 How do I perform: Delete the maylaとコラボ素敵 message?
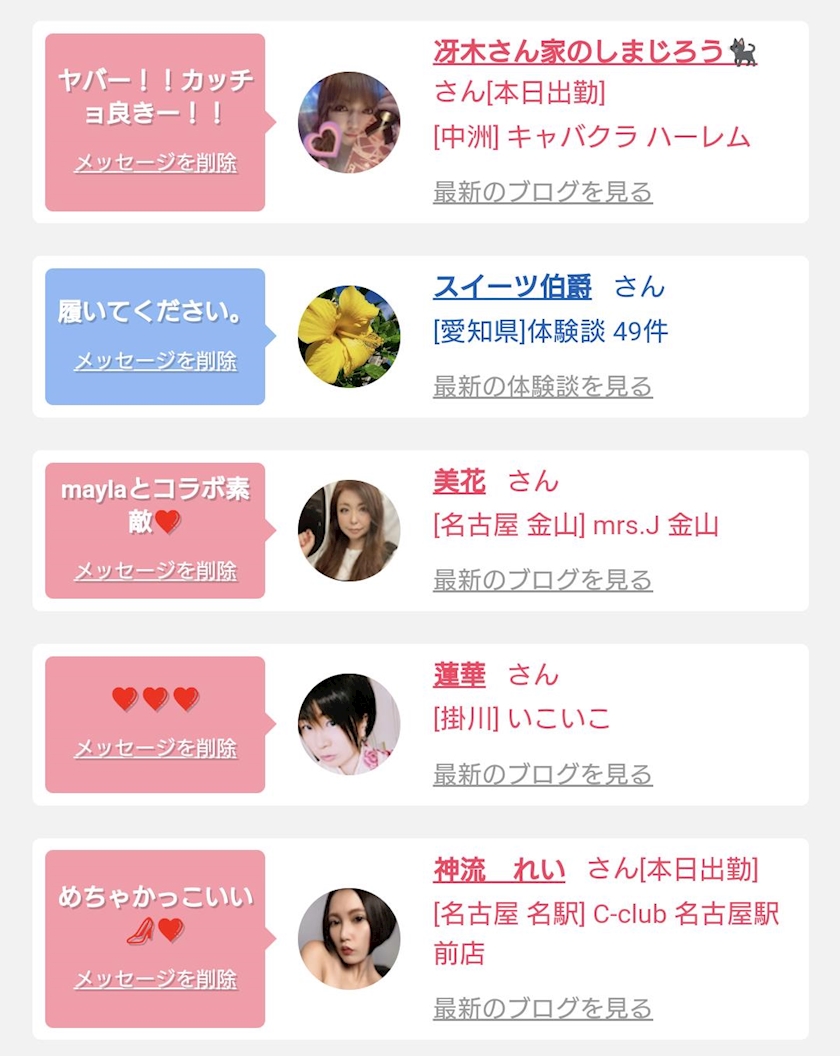[156, 570]
